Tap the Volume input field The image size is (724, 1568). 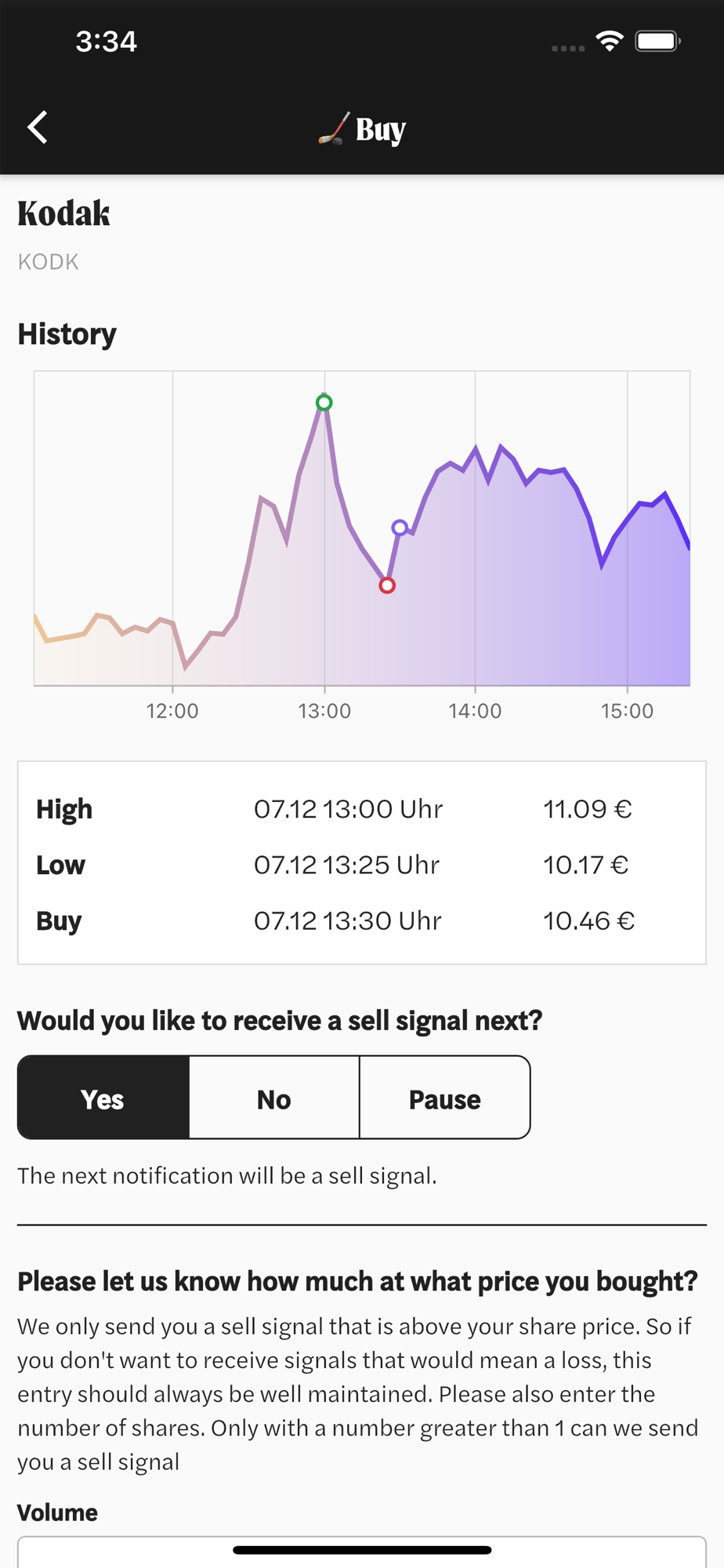362,1552
